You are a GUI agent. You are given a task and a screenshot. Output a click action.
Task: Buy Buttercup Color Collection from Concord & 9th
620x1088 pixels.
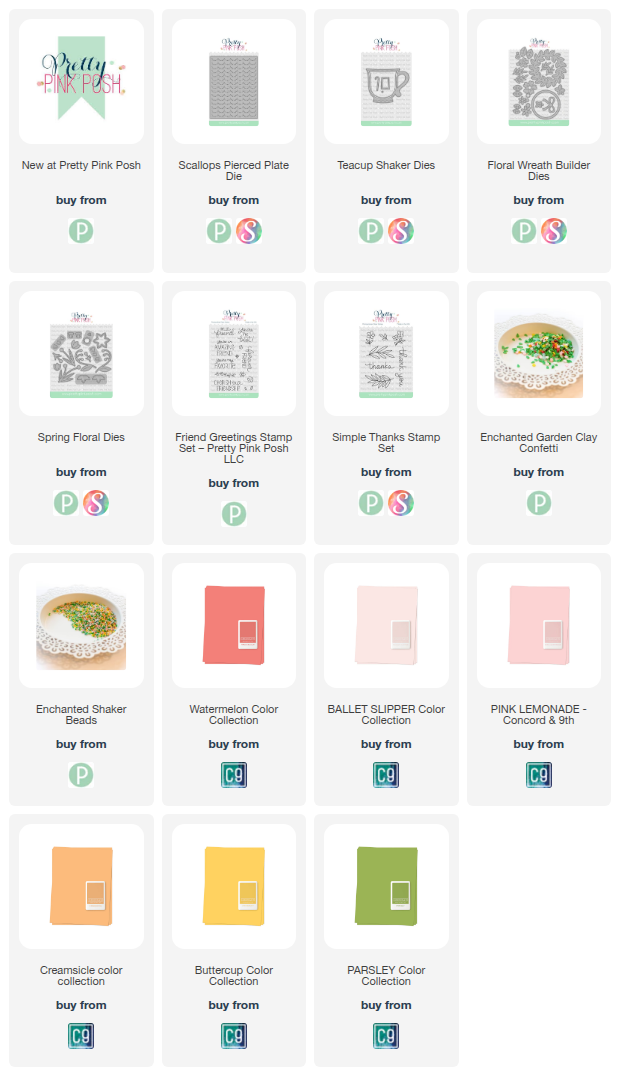pos(234,1036)
